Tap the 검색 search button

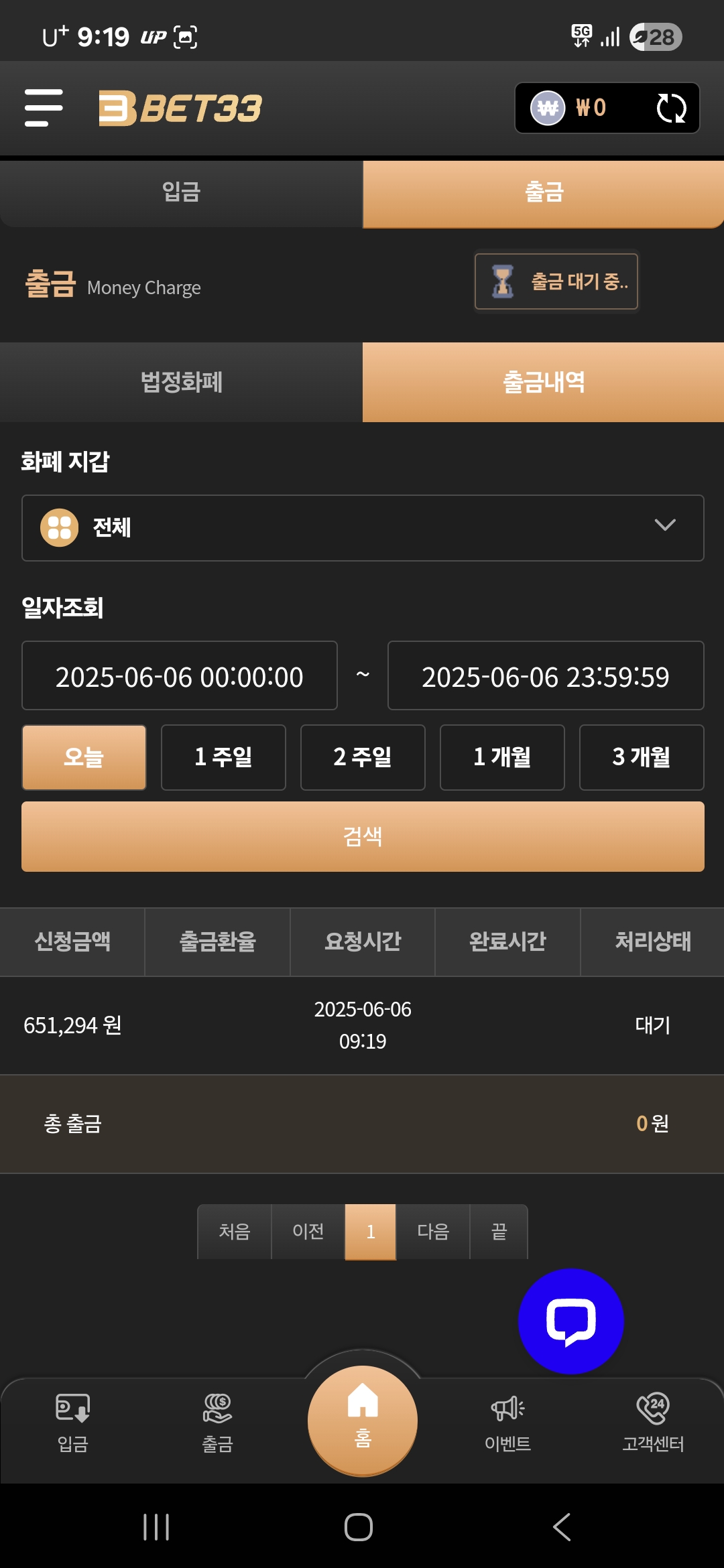click(x=363, y=836)
